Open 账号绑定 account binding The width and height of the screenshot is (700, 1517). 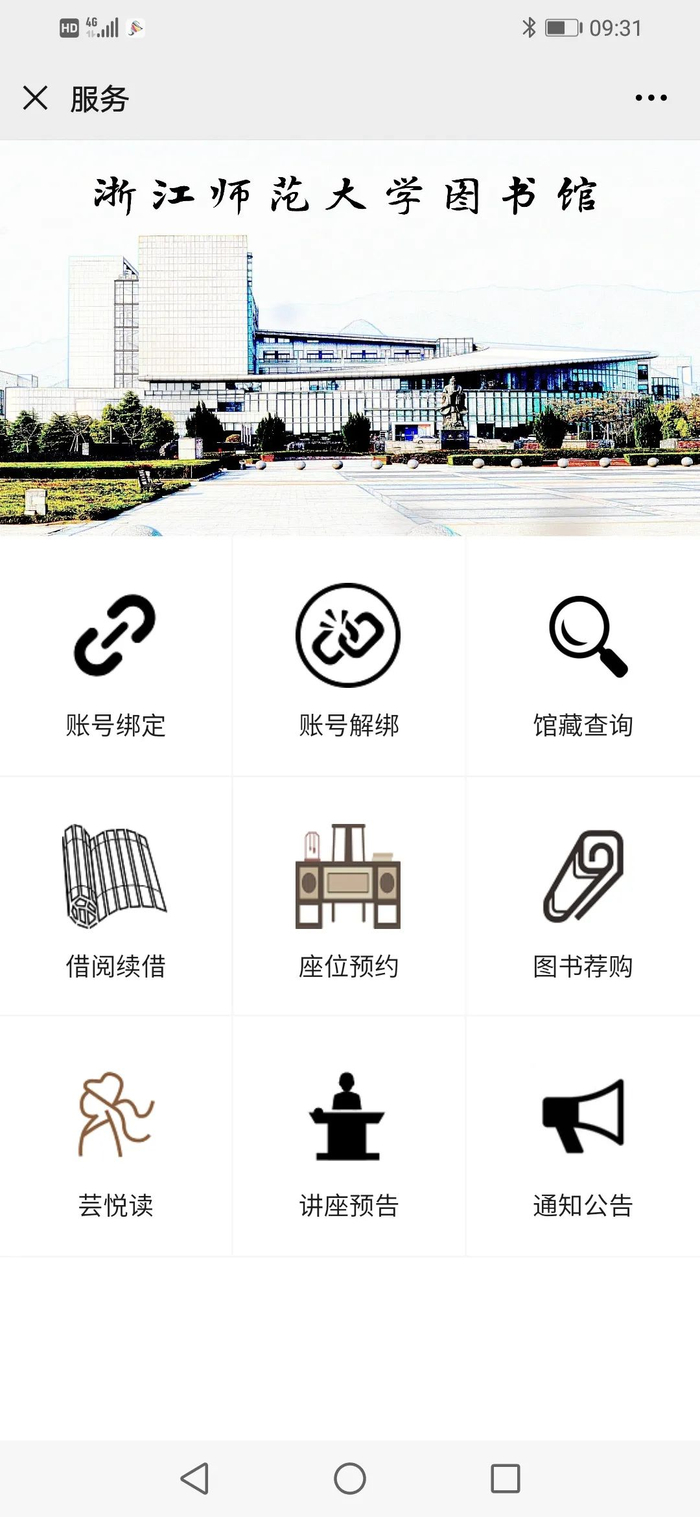pyautogui.click(x=116, y=657)
